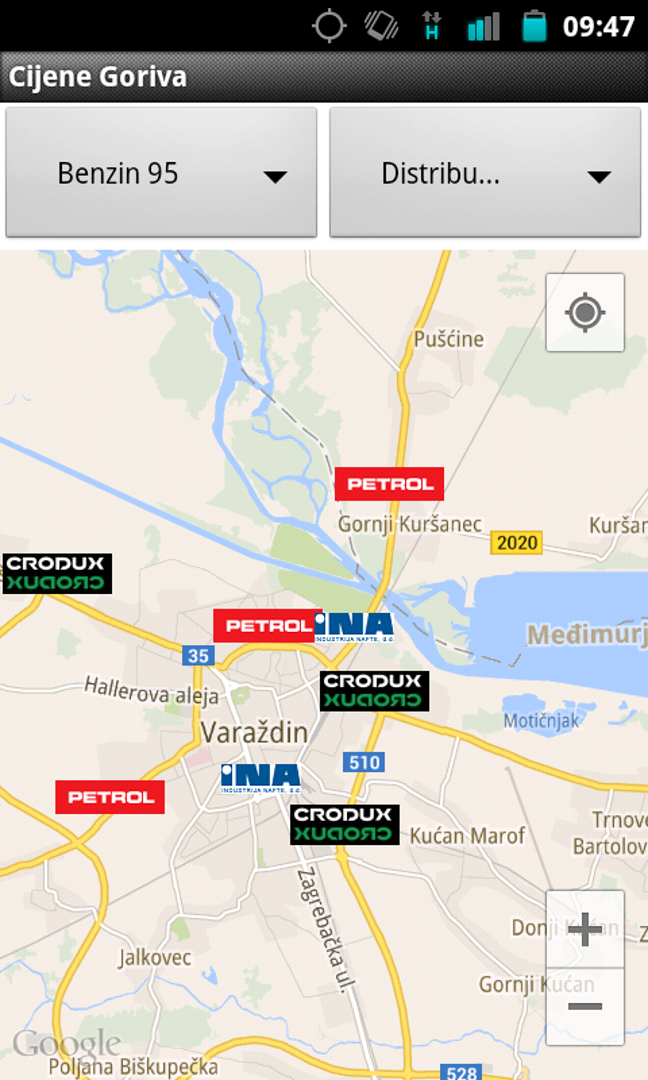Select the INA marker below Varaždin label

260,778
